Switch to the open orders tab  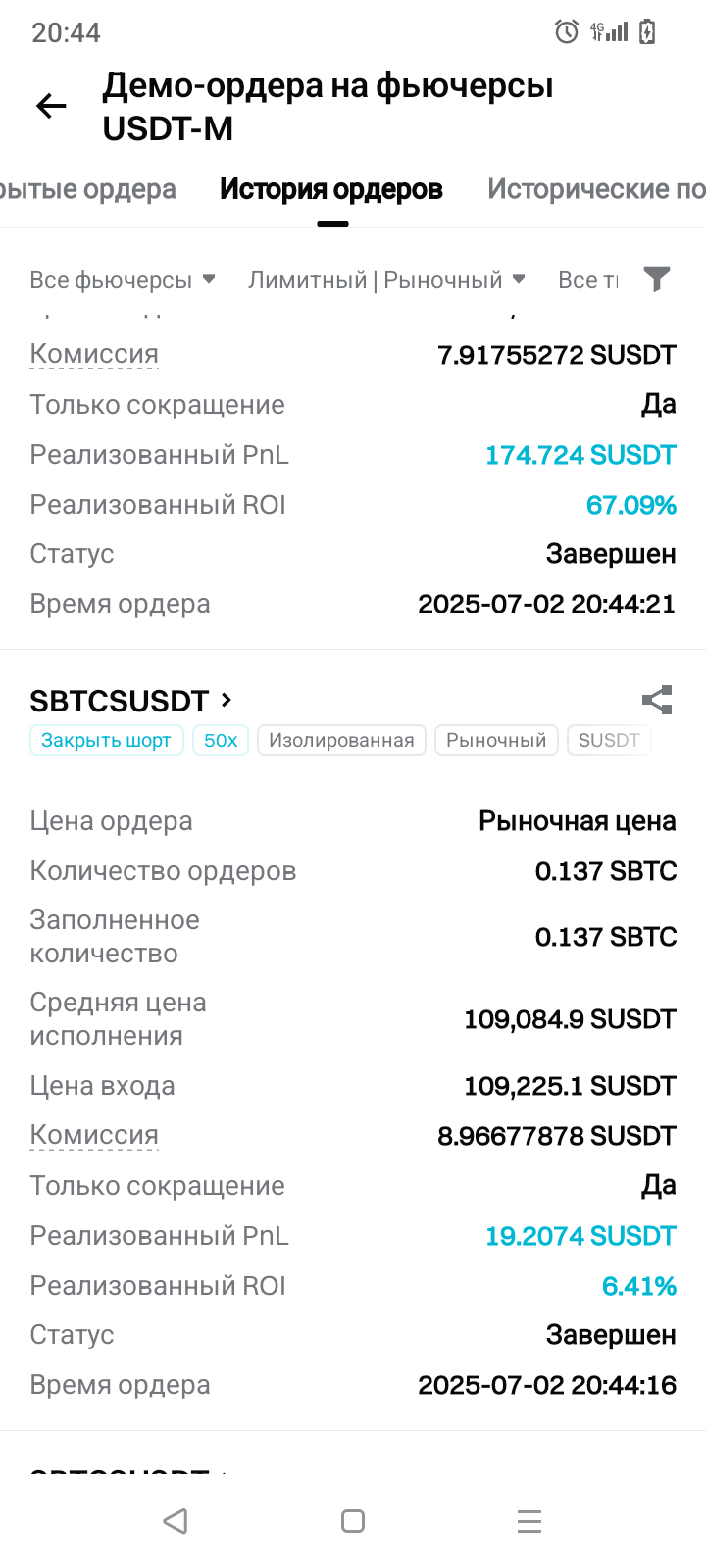pos(88,189)
